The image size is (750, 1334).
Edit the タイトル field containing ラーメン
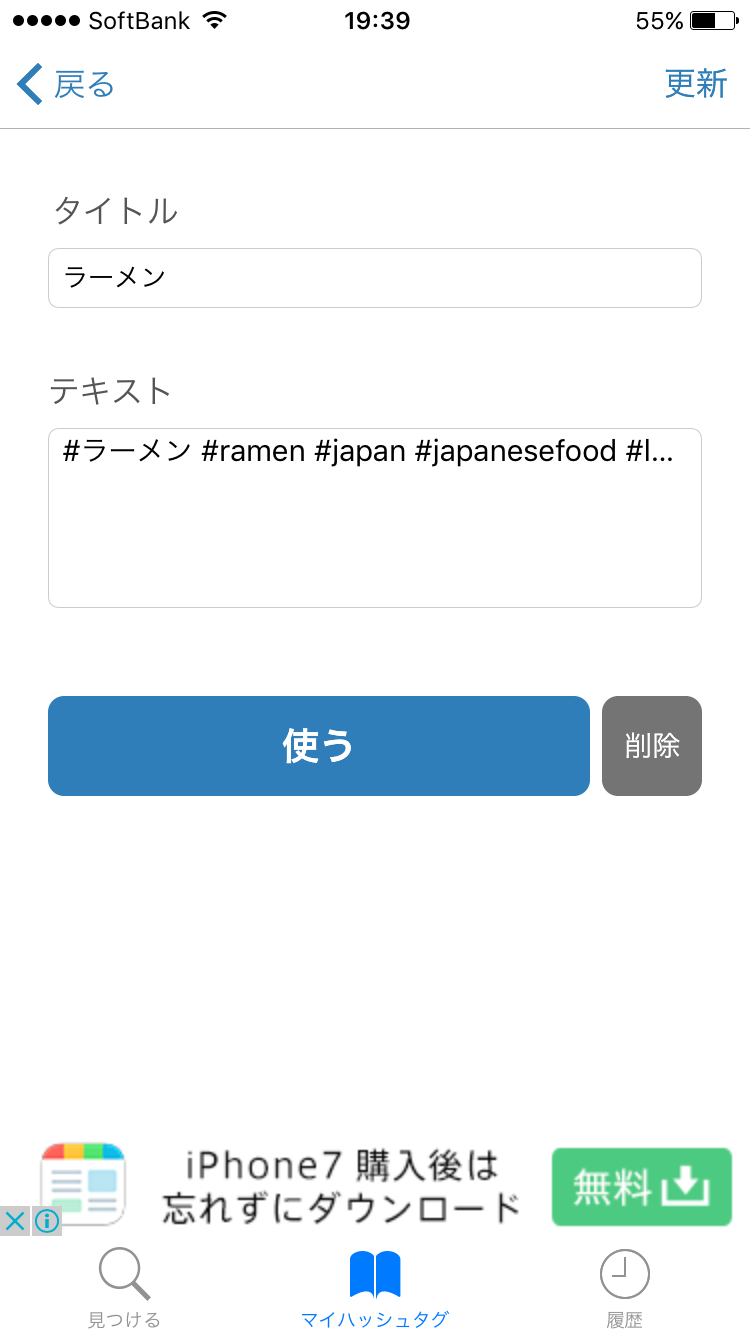click(375, 278)
